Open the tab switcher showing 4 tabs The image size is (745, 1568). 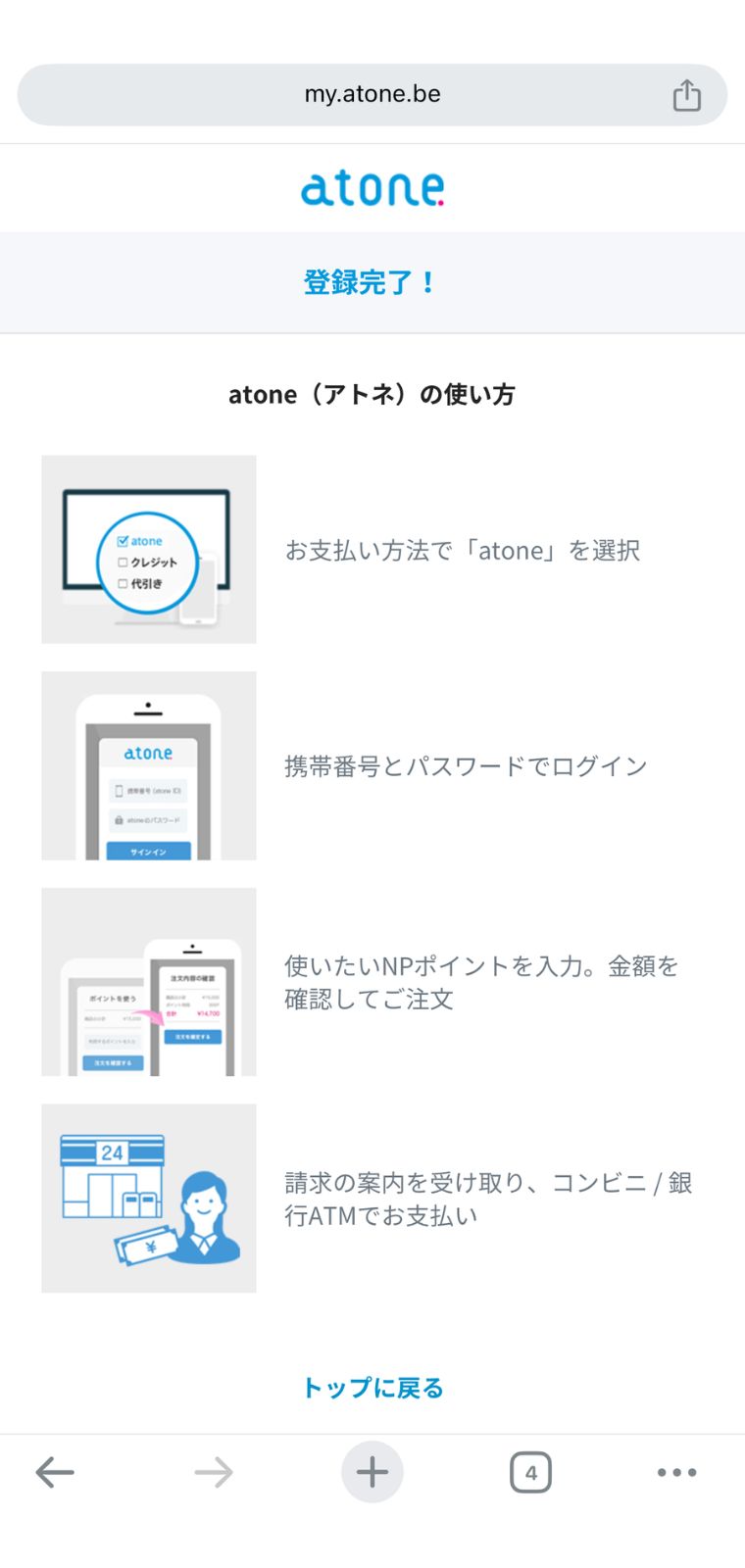tap(530, 1472)
